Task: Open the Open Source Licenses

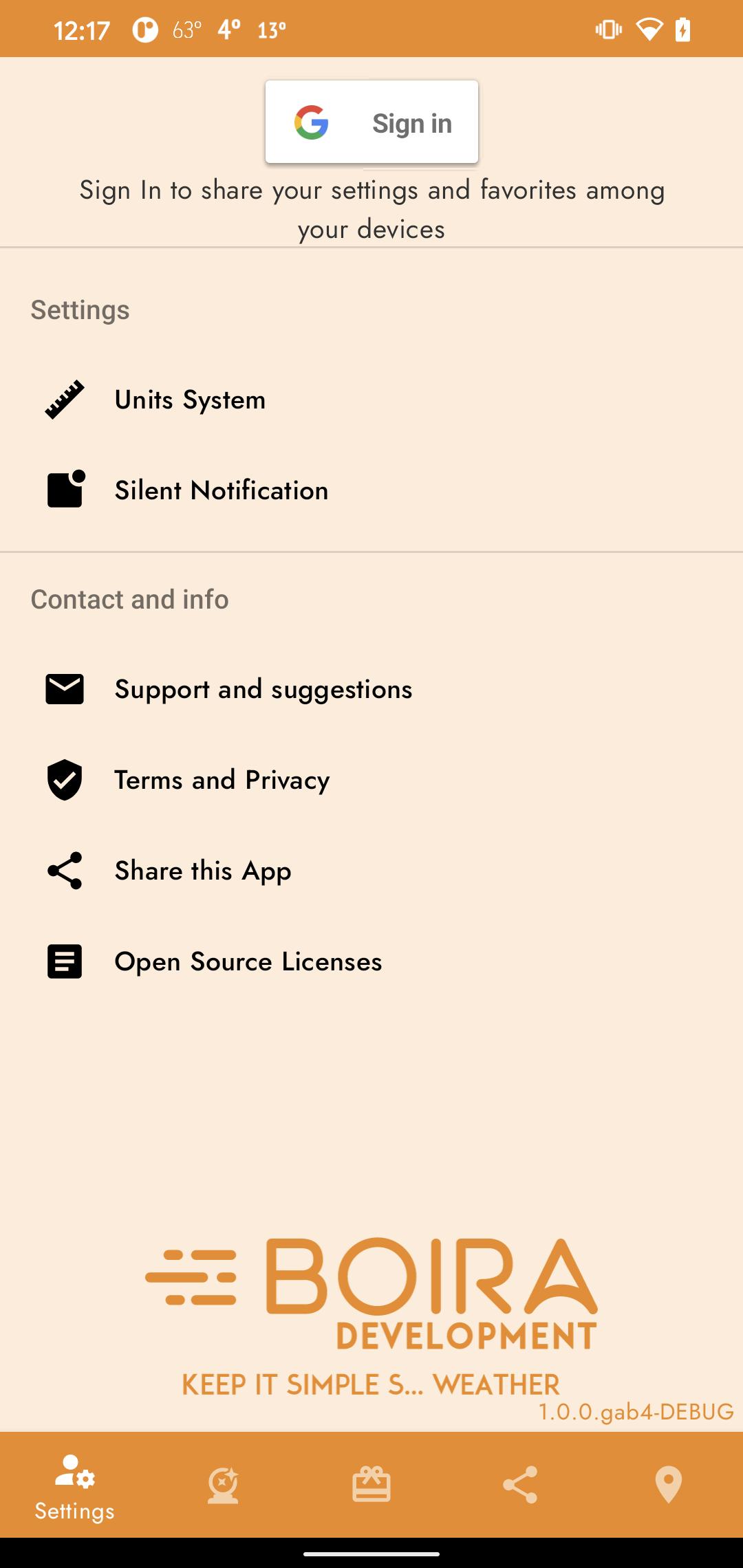Action: [371, 961]
